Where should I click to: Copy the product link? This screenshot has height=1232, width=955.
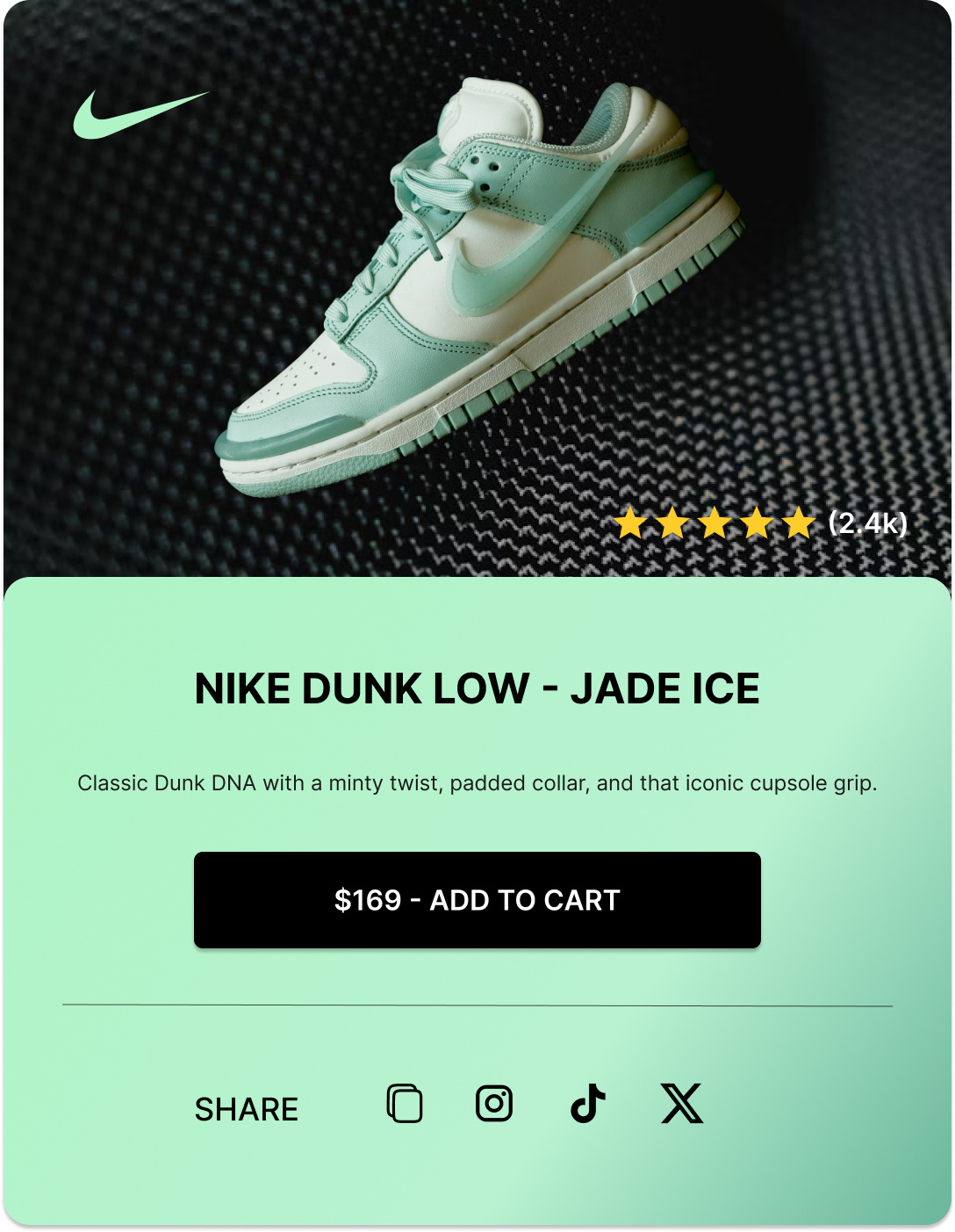pyautogui.click(x=405, y=1104)
